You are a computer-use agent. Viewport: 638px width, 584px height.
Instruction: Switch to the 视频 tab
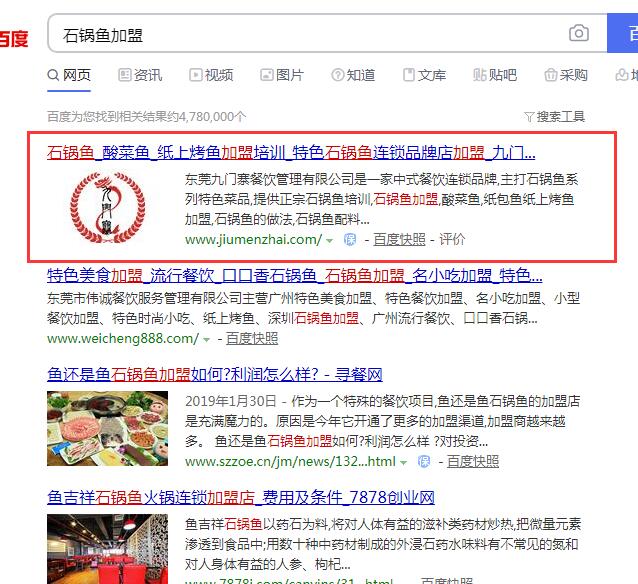[211, 75]
